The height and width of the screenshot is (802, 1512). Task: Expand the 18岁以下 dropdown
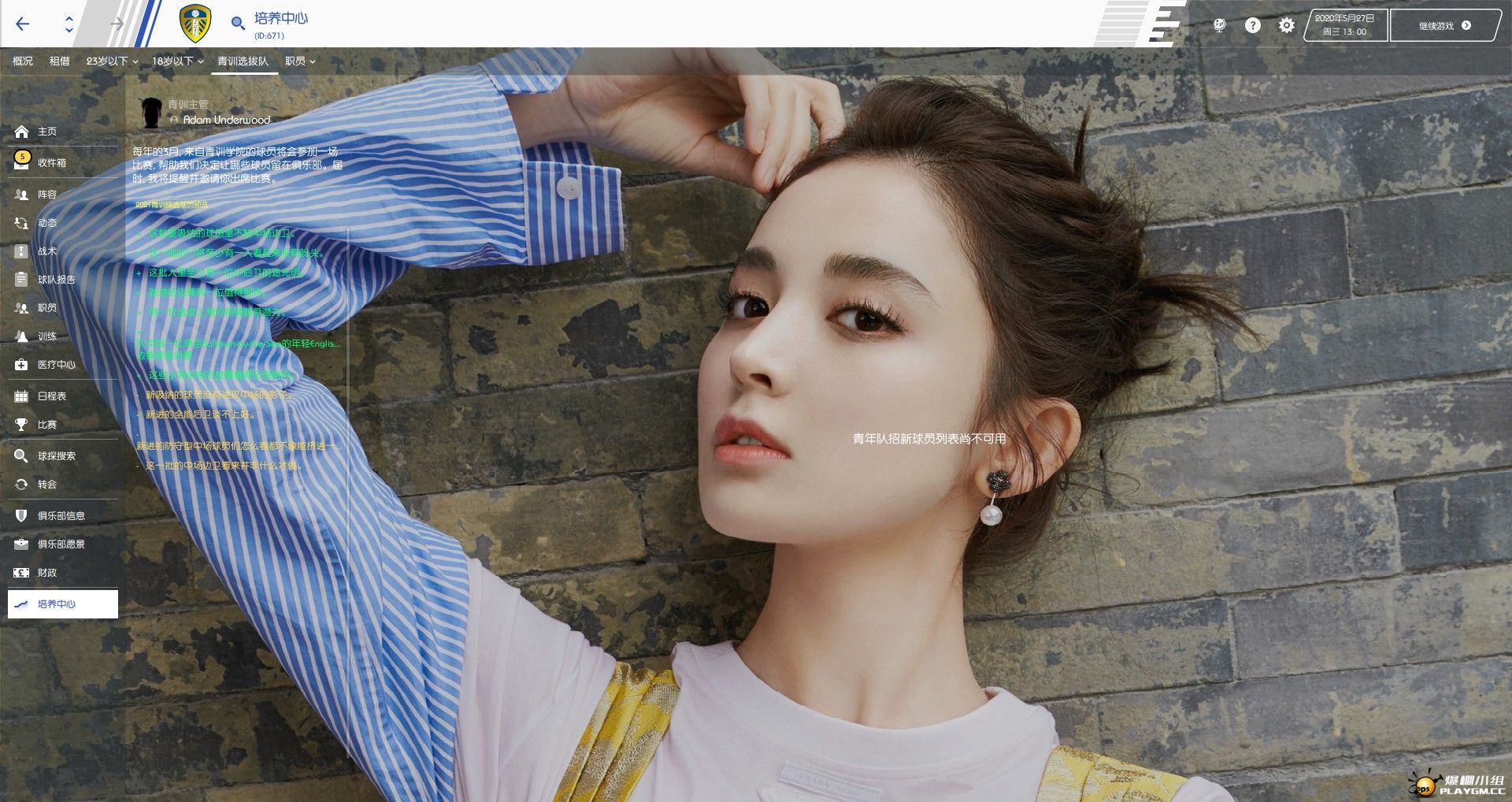point(177,61)
